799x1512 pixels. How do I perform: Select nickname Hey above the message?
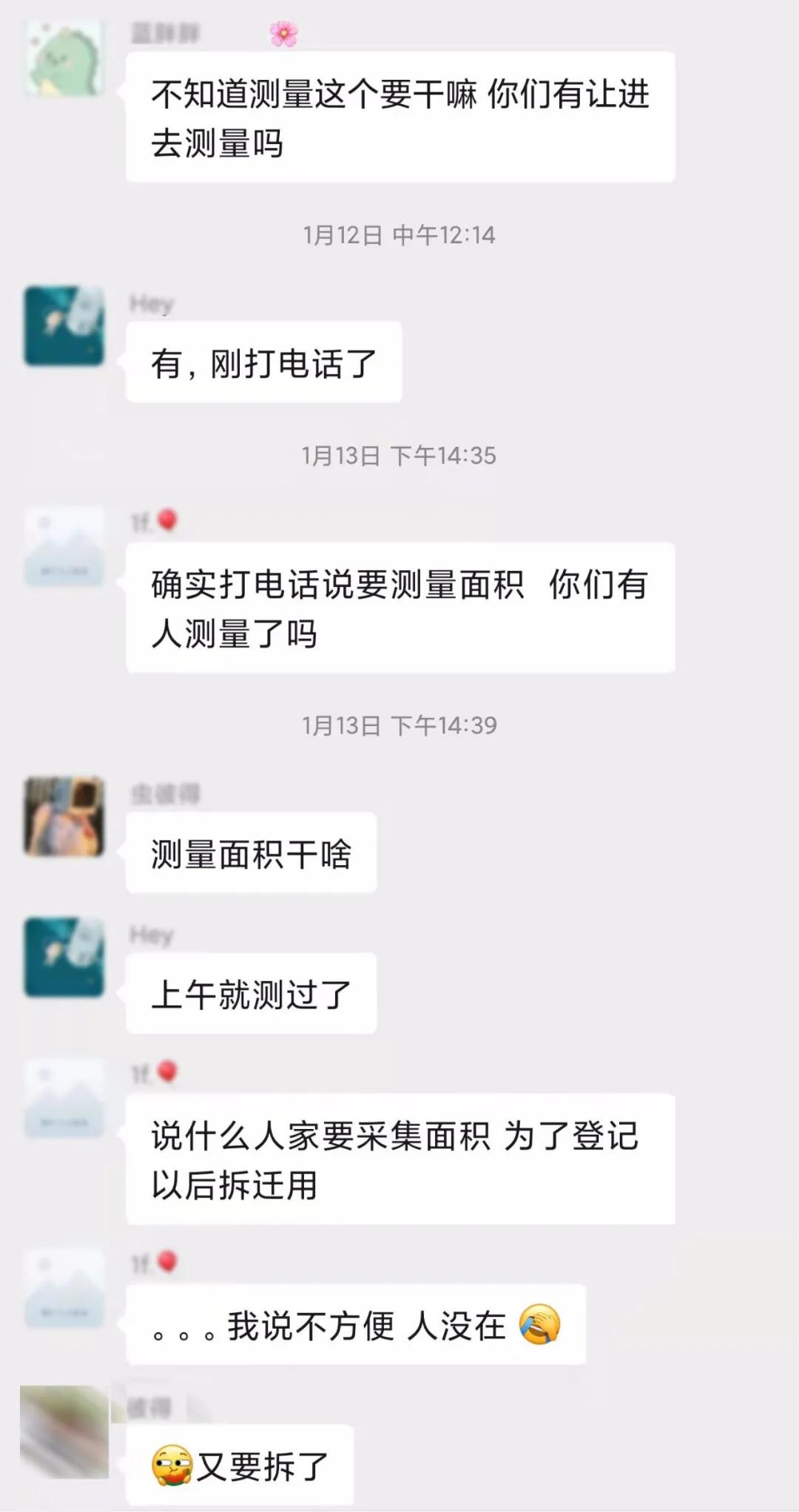click(152, 303)
